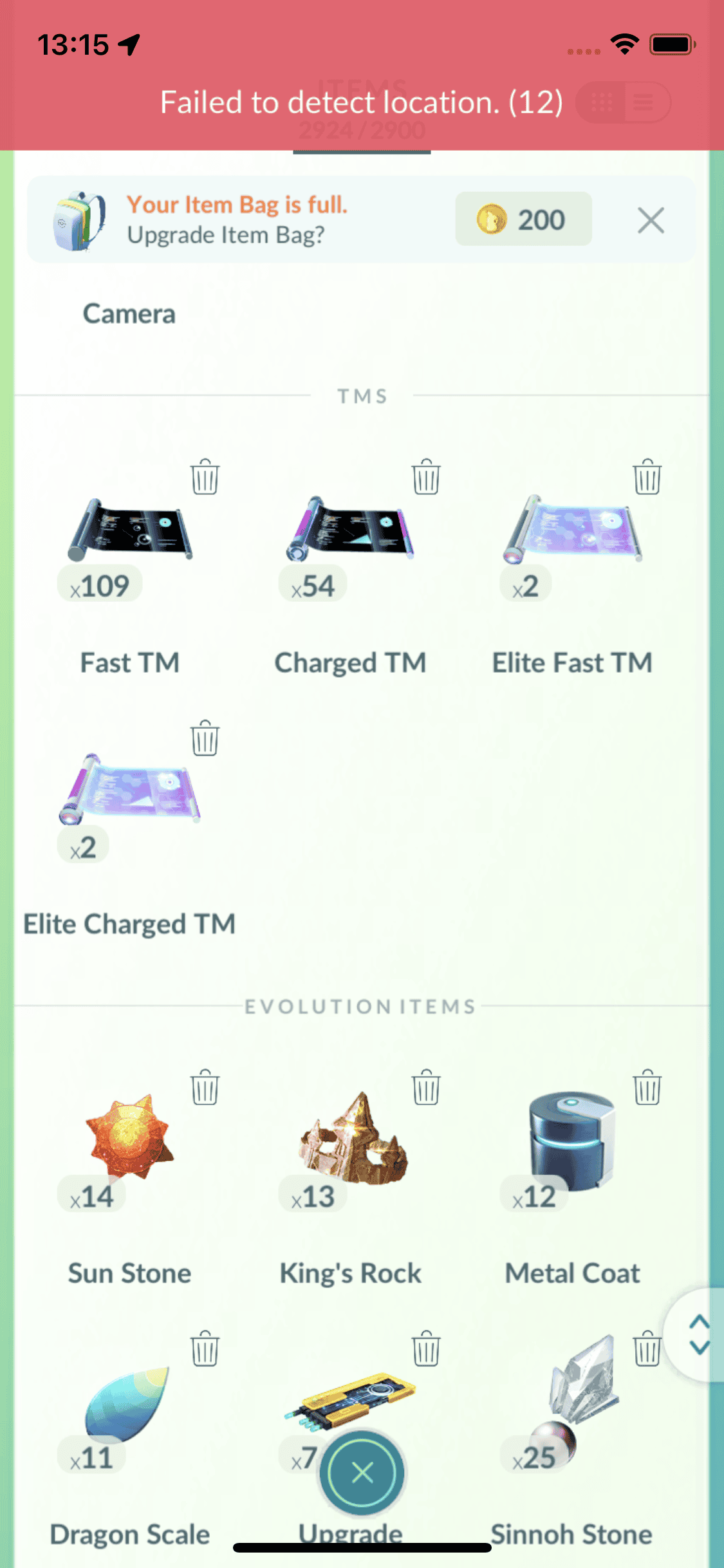Dismiss the Item Bag full banner
Viewport: 724px width, 1568px height.
pos(651,221)
